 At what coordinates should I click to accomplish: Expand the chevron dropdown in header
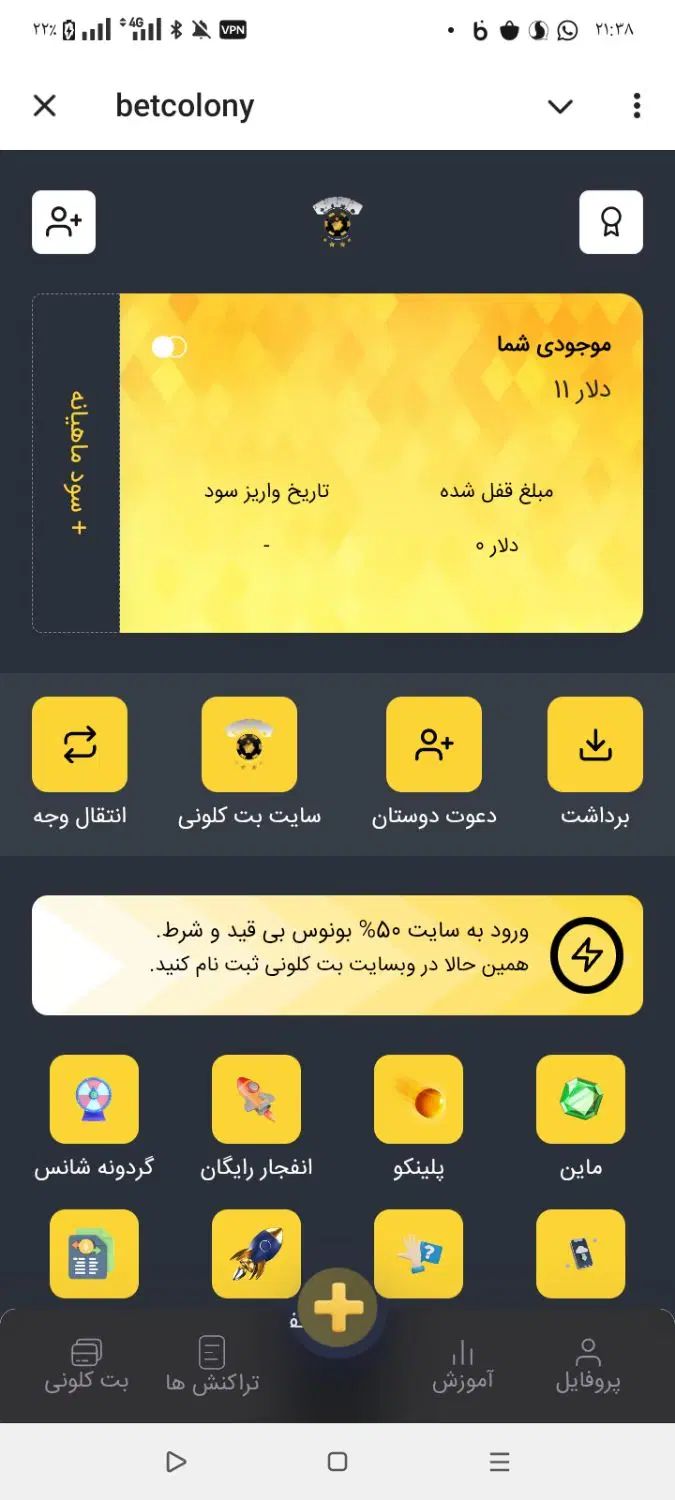560,106
